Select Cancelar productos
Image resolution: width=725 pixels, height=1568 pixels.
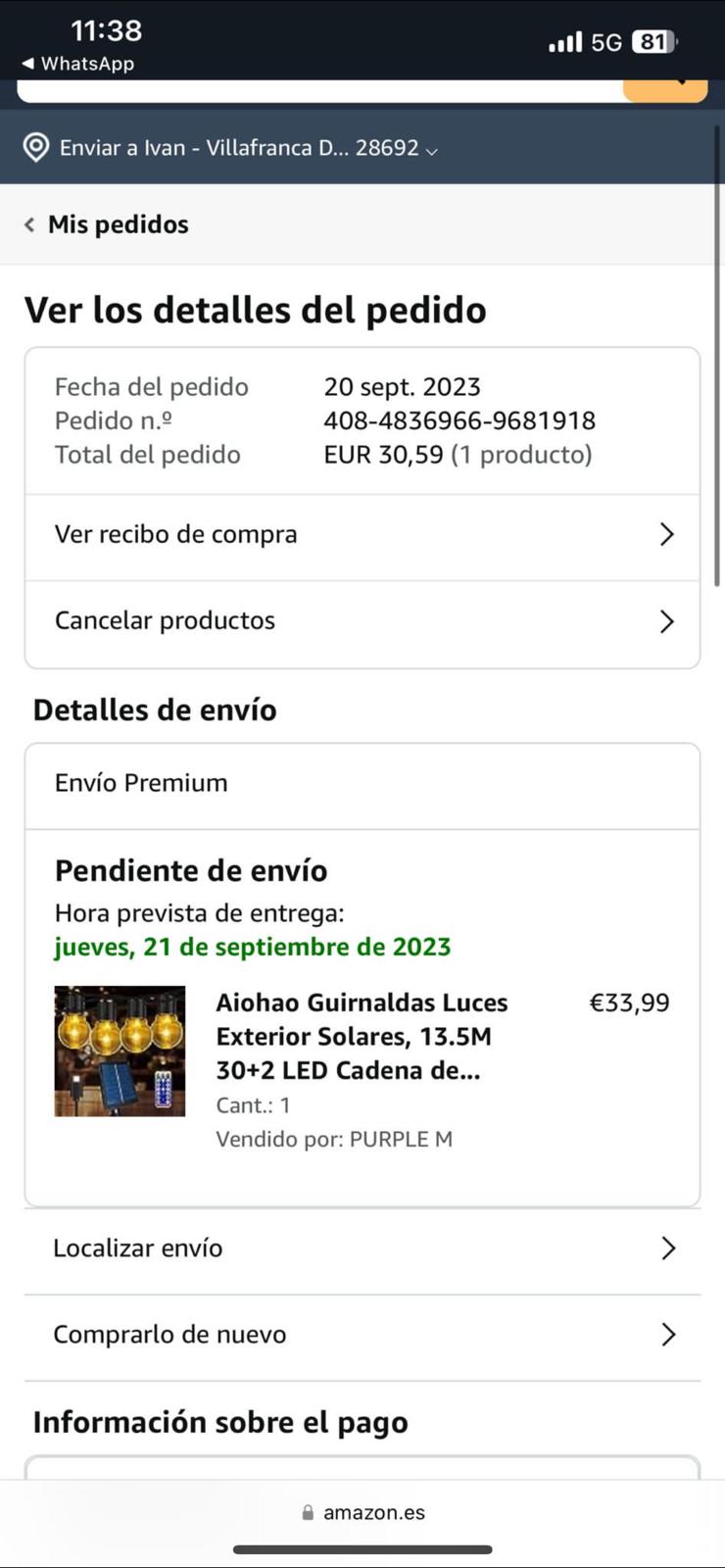362,621
